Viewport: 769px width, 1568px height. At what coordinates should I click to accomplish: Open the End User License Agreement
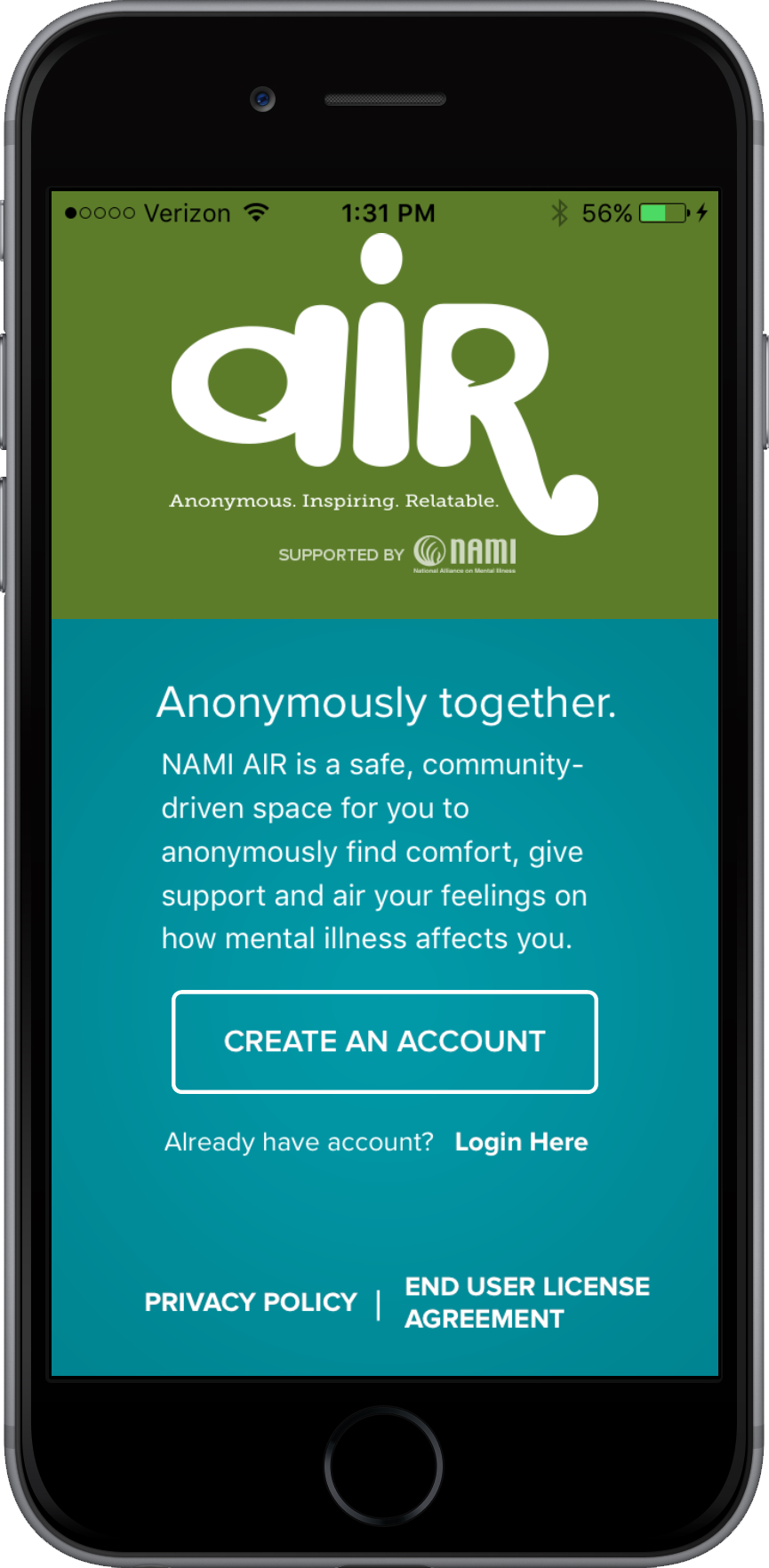coord(526,1302)
